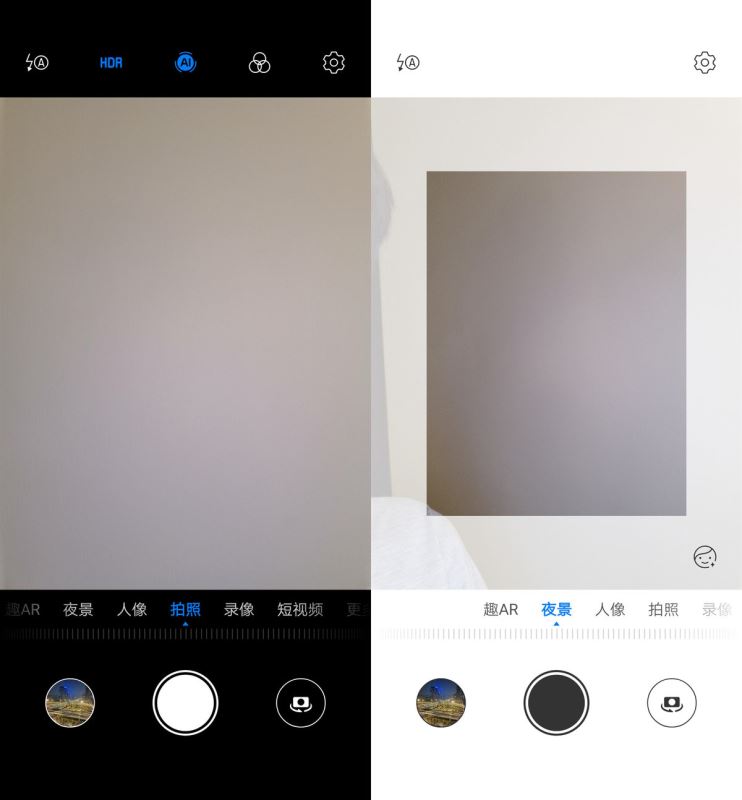Open the beauty face icon in night mode
The image size is (742, 800).
coord(705,557)
